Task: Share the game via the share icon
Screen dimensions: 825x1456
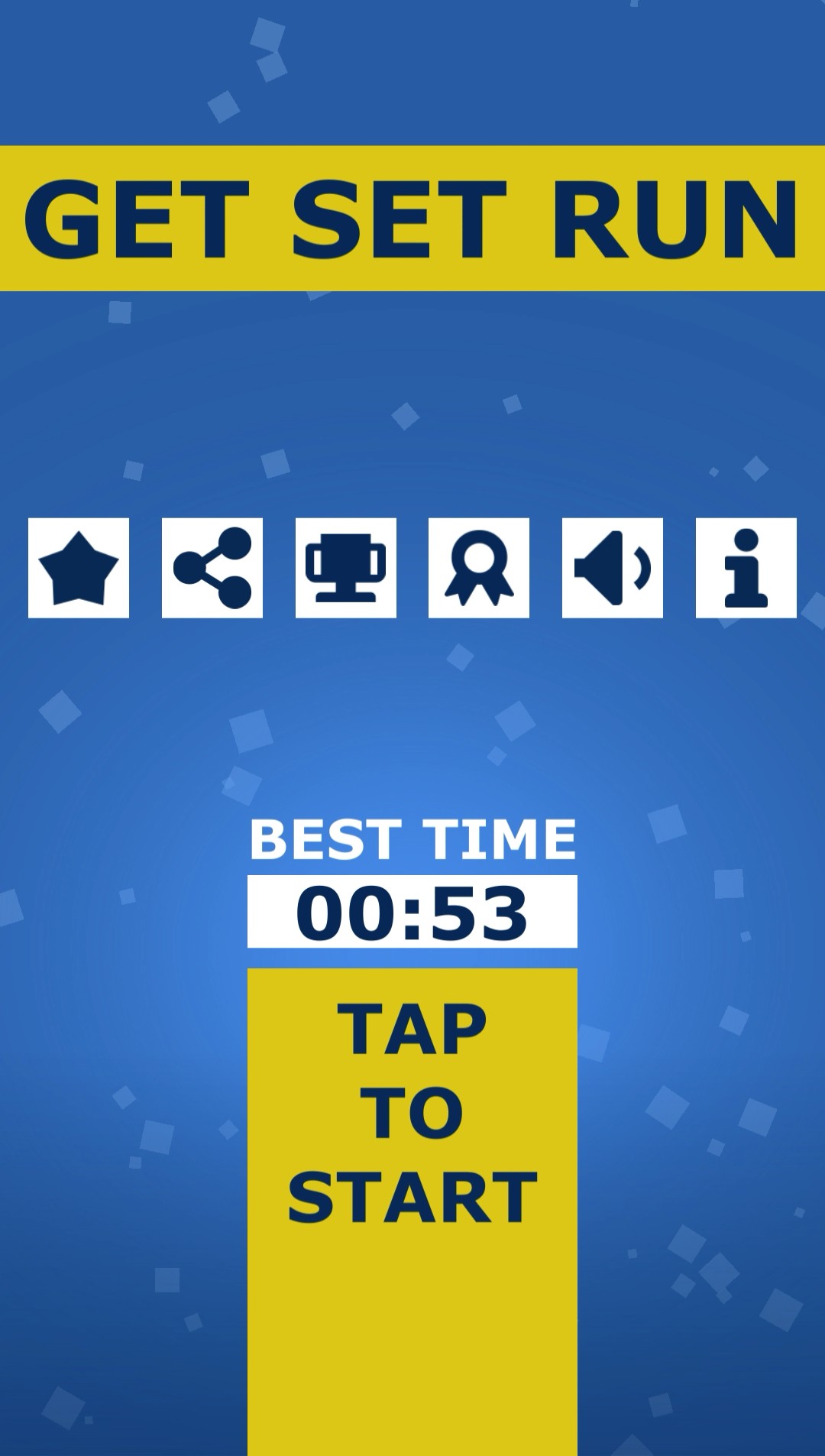Action: pyautogui.click(x=212, y=568)
